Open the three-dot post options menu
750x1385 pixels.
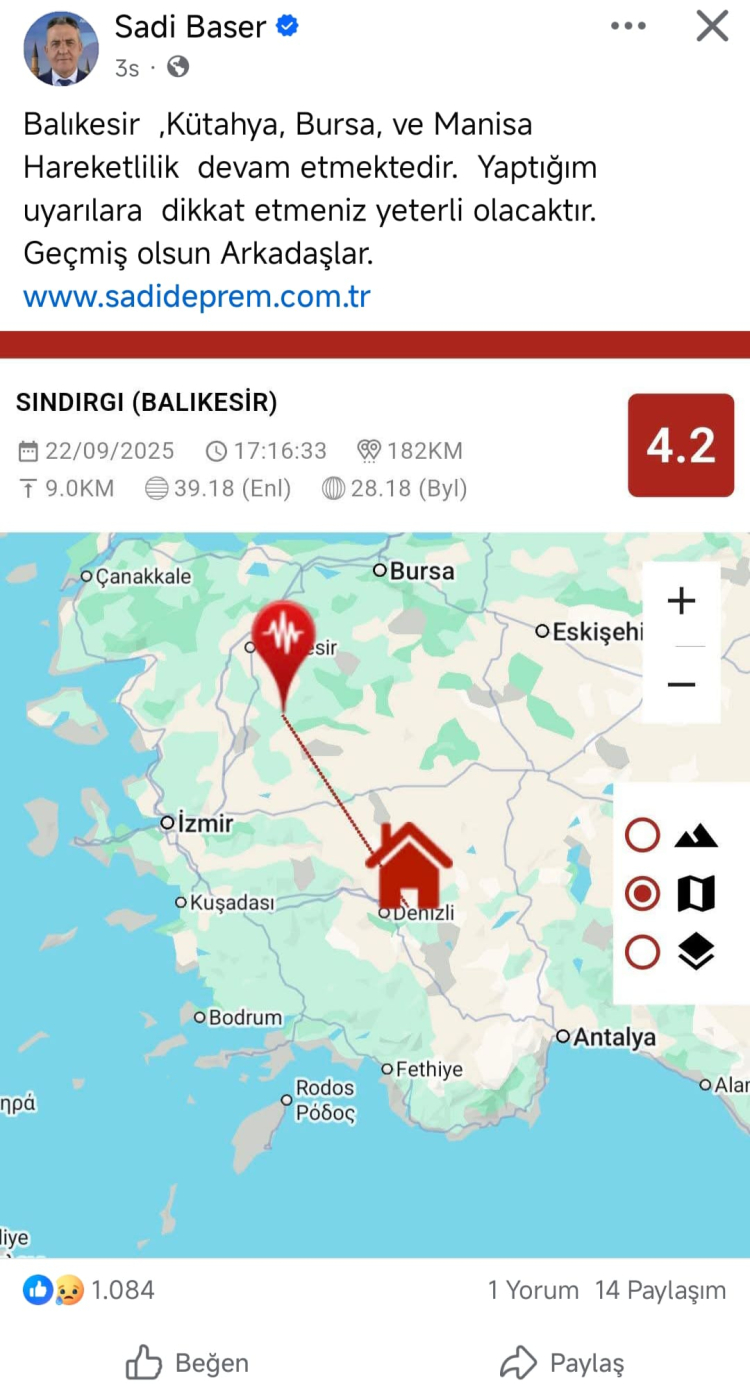628,27
